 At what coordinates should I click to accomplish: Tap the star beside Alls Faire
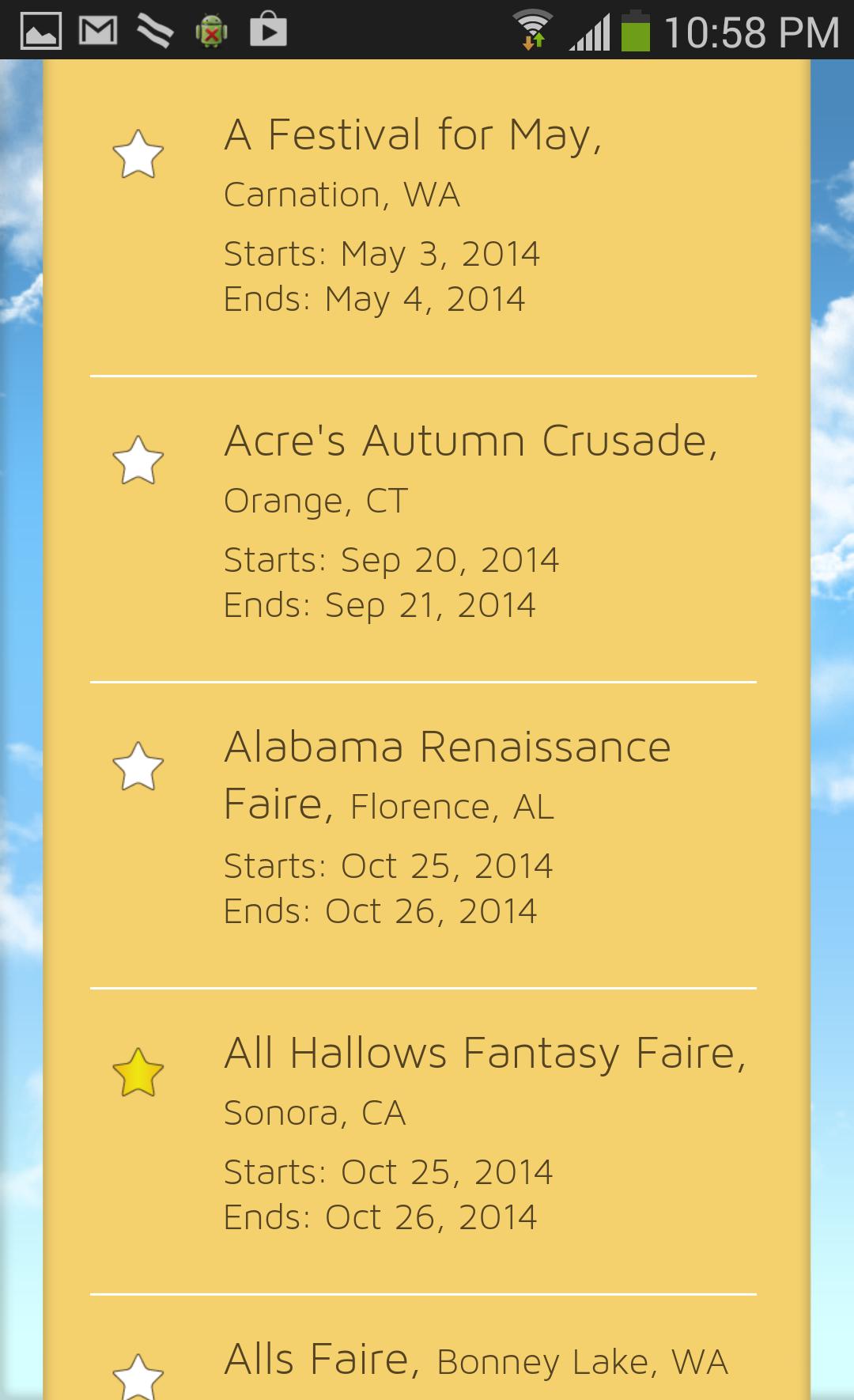click(138, 1376)
